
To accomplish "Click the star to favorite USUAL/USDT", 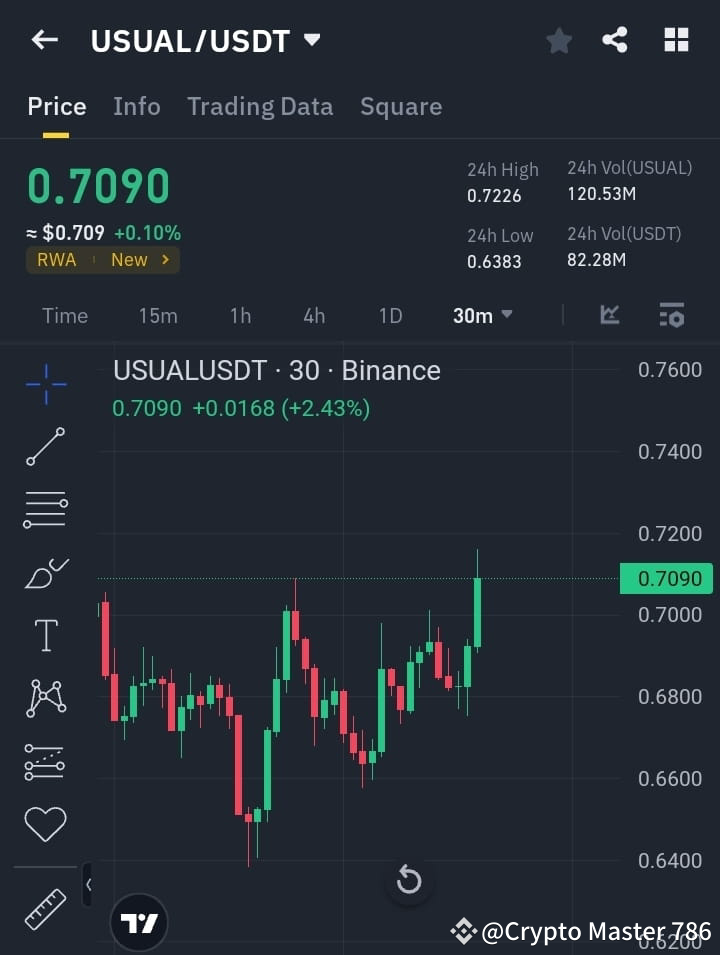I will 558,40.
